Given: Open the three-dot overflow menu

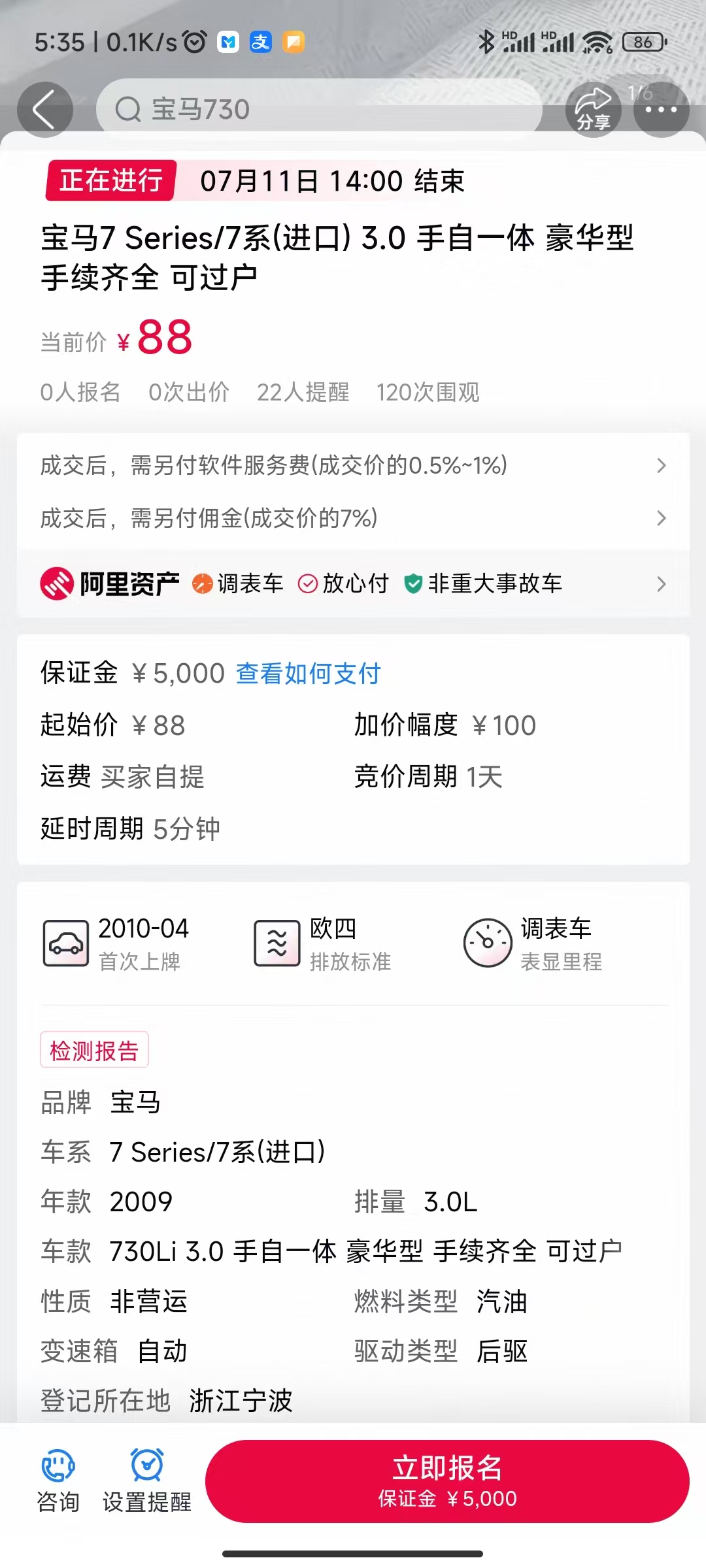Looking at the screenshot, I should tap(661, 109).
